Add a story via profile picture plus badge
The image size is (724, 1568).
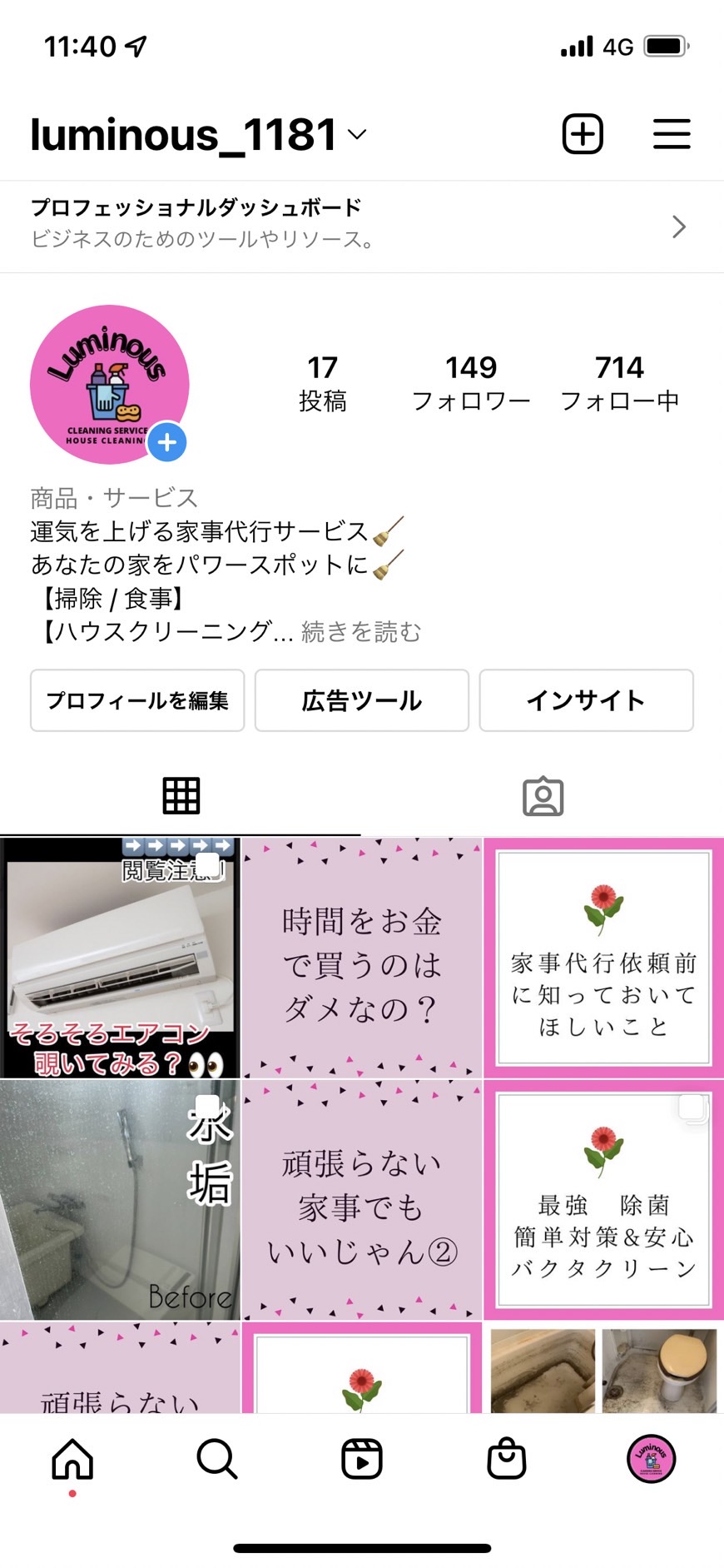pyautogui.click(x=167, y=442)
